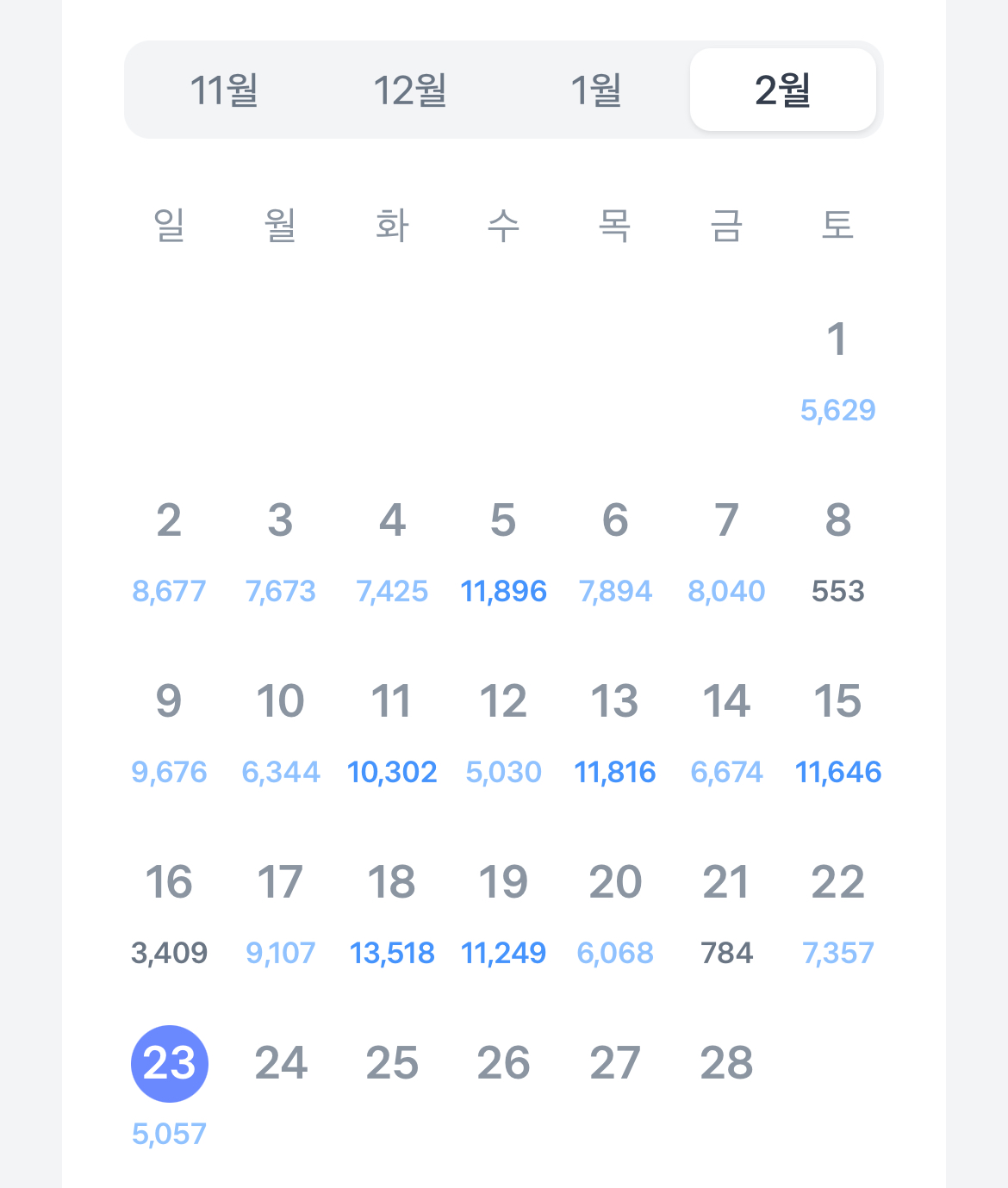Screen dimensions: 1008x1188
Task: Select day 1 with 5,629 steps
Action: point(837,370)
